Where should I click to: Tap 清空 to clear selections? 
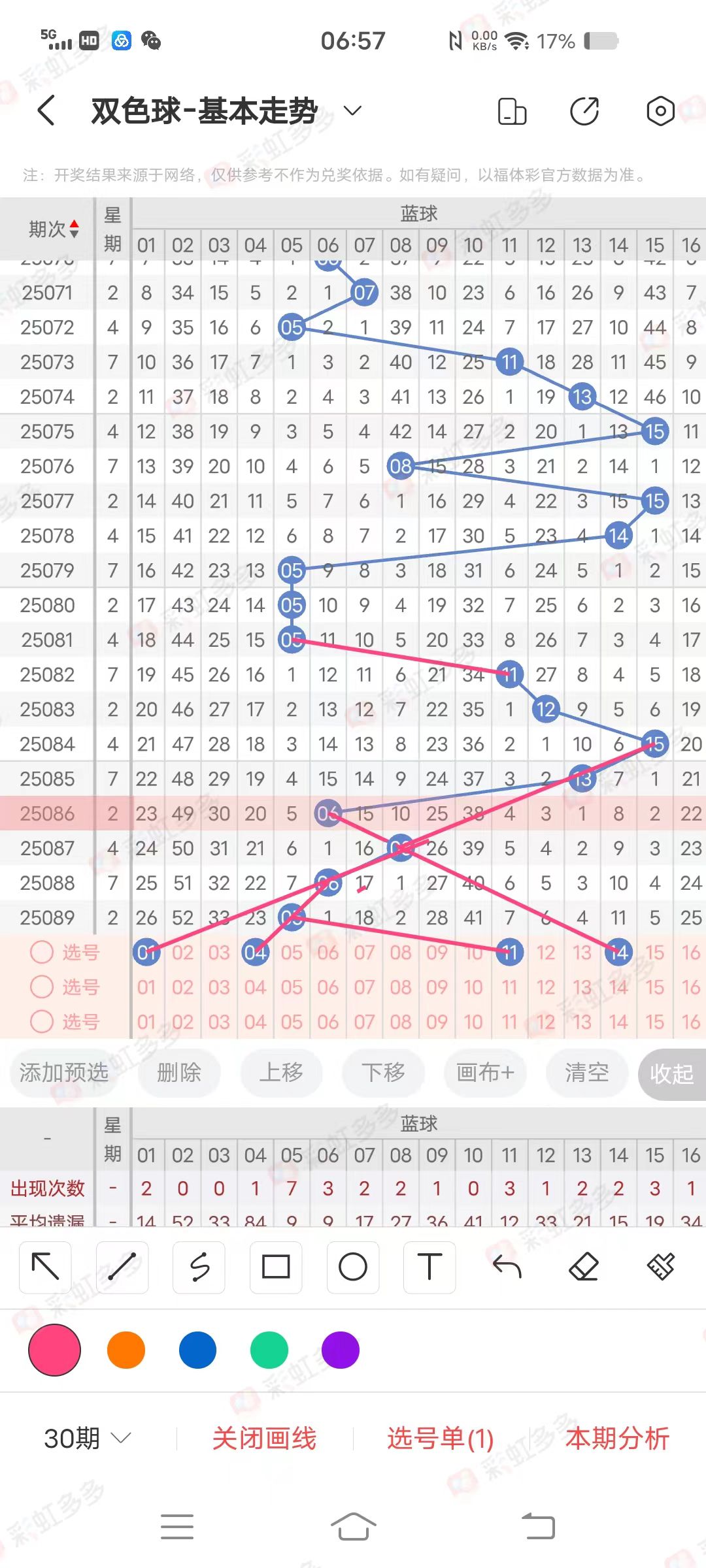tap(587, 1073)
